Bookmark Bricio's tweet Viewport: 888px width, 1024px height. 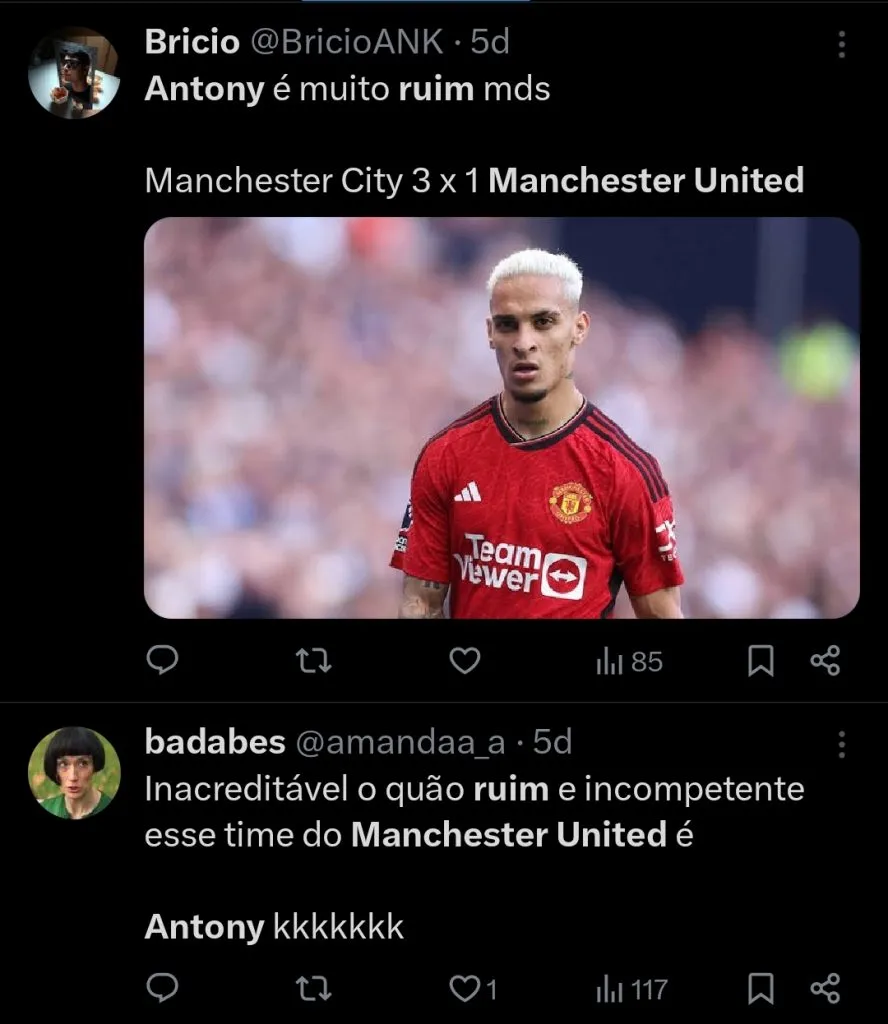(x=762, y=660)
